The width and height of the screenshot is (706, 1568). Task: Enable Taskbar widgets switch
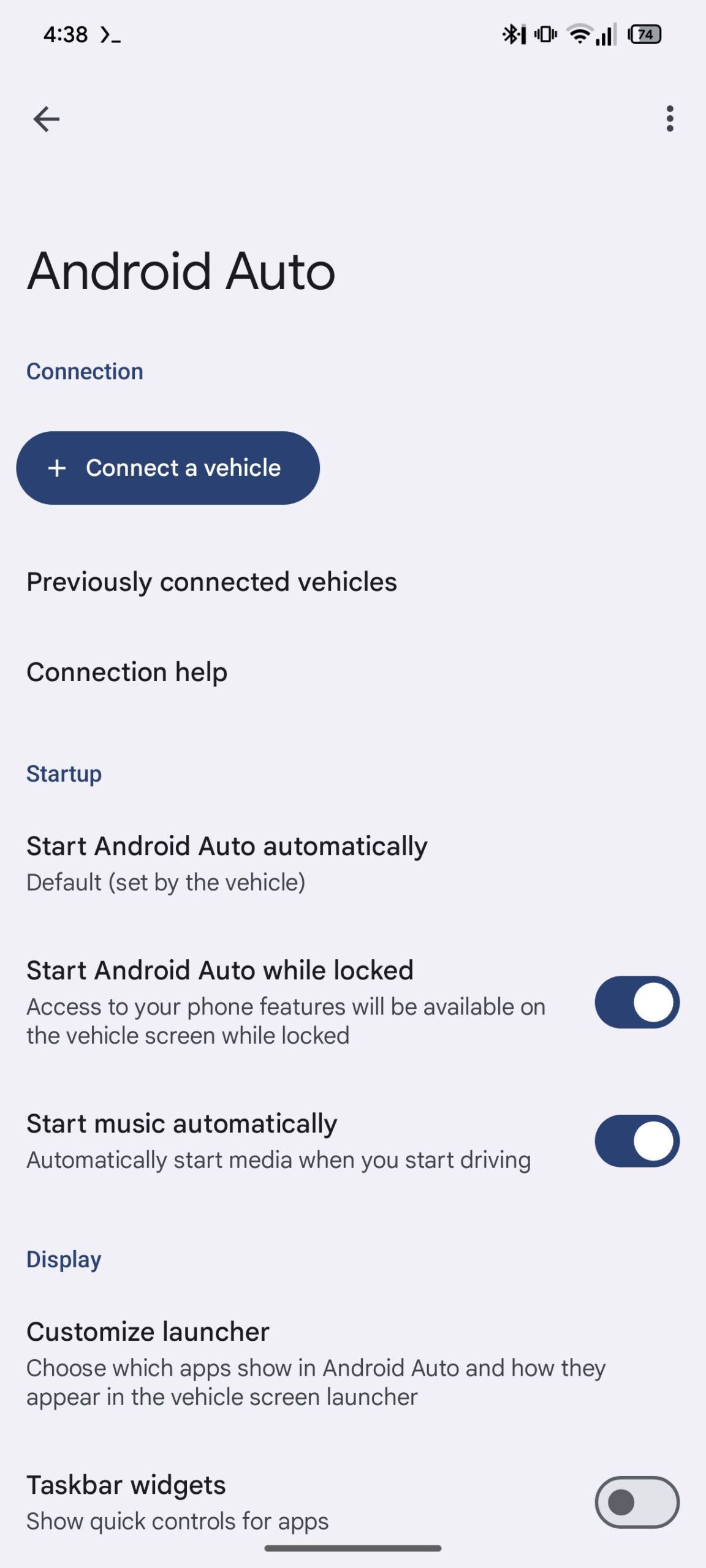point(637,1502)
